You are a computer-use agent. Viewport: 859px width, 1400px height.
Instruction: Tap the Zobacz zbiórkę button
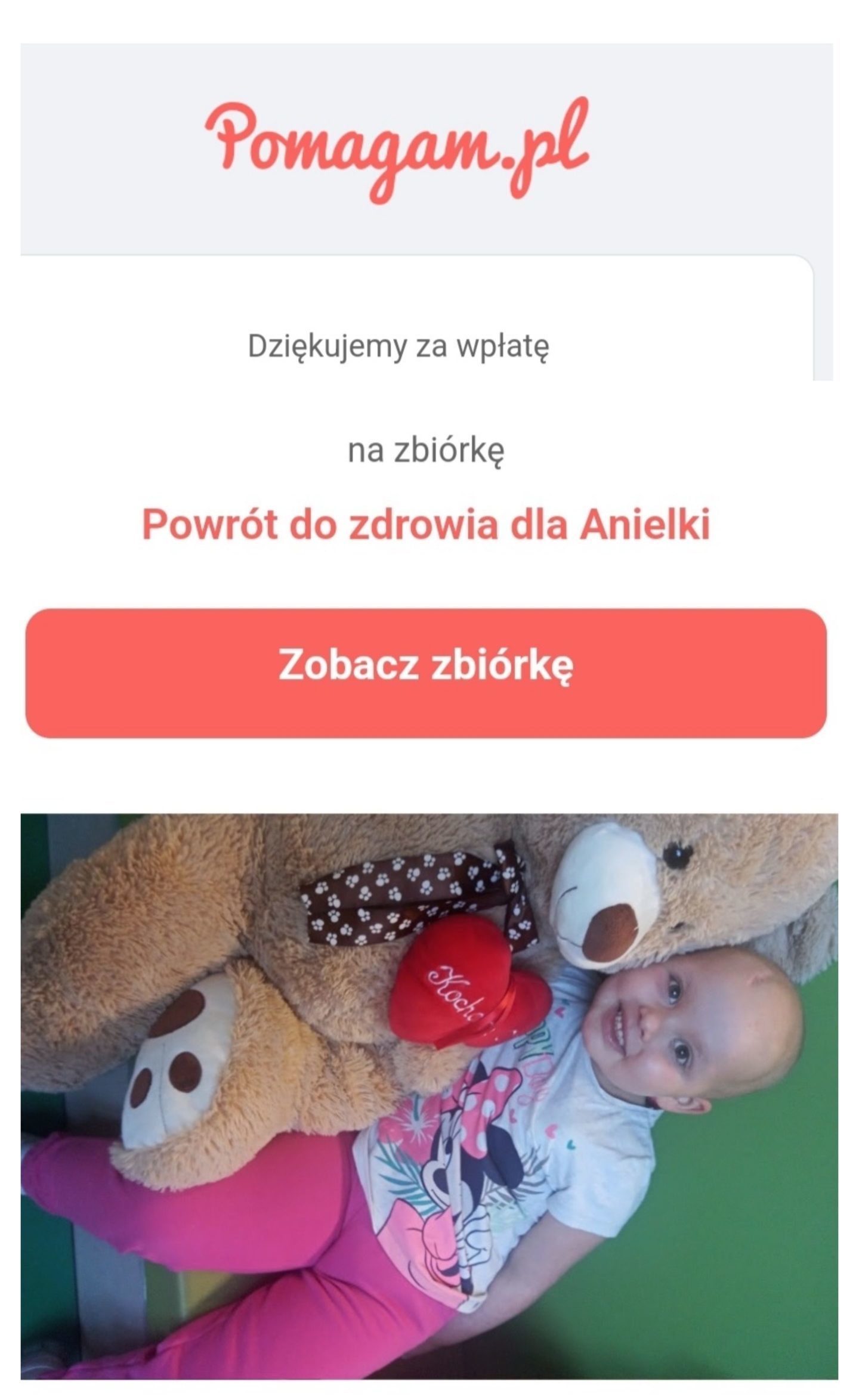[x=425, y=673]
